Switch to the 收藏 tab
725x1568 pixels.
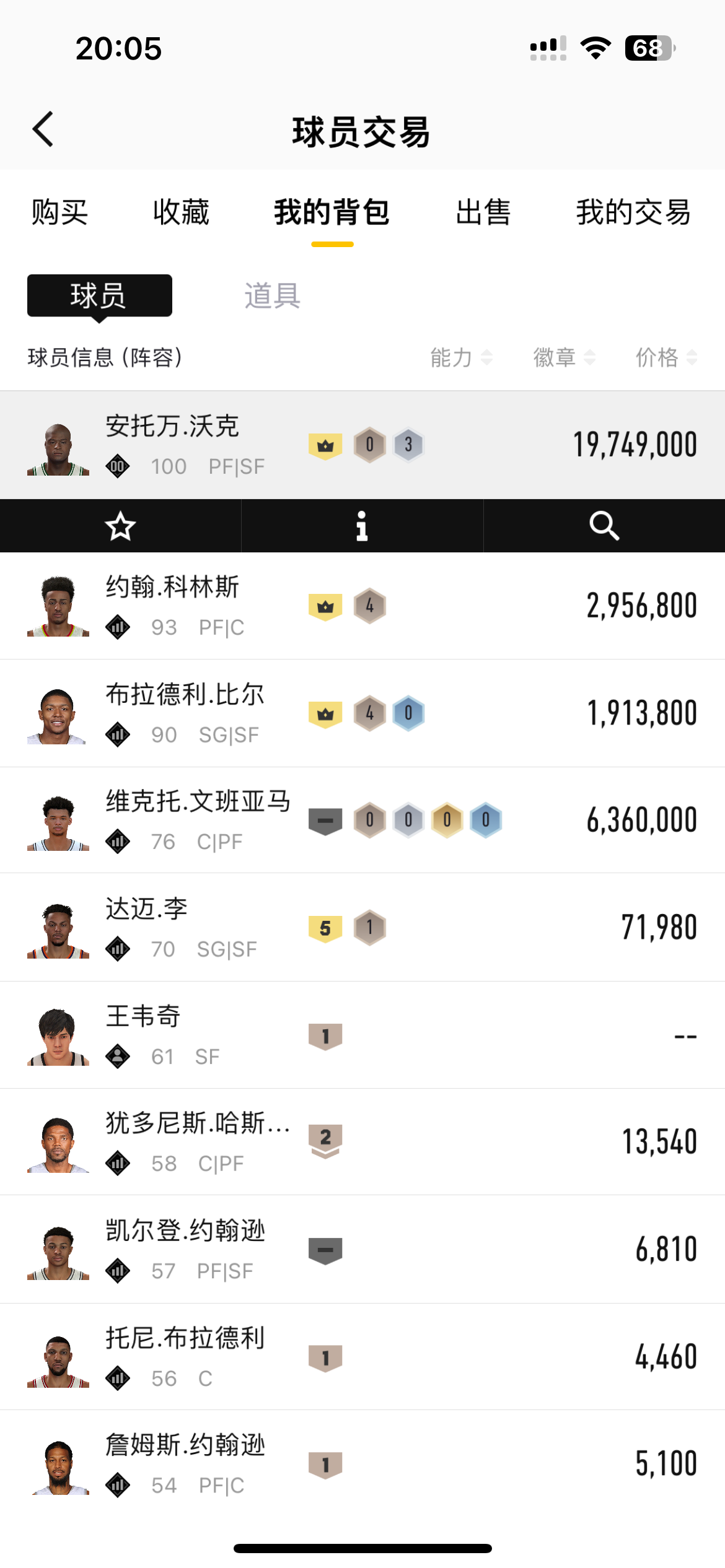(181, 212)
